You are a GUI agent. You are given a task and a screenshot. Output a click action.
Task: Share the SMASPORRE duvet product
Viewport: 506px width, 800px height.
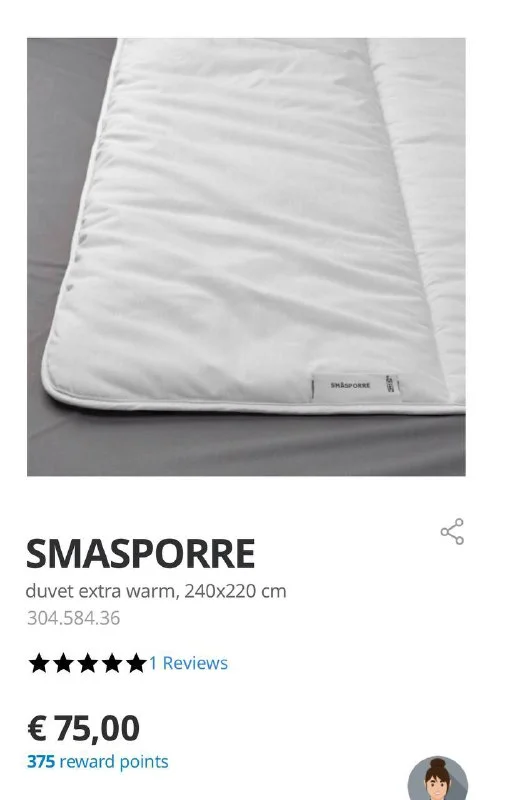tap(452, 532)
